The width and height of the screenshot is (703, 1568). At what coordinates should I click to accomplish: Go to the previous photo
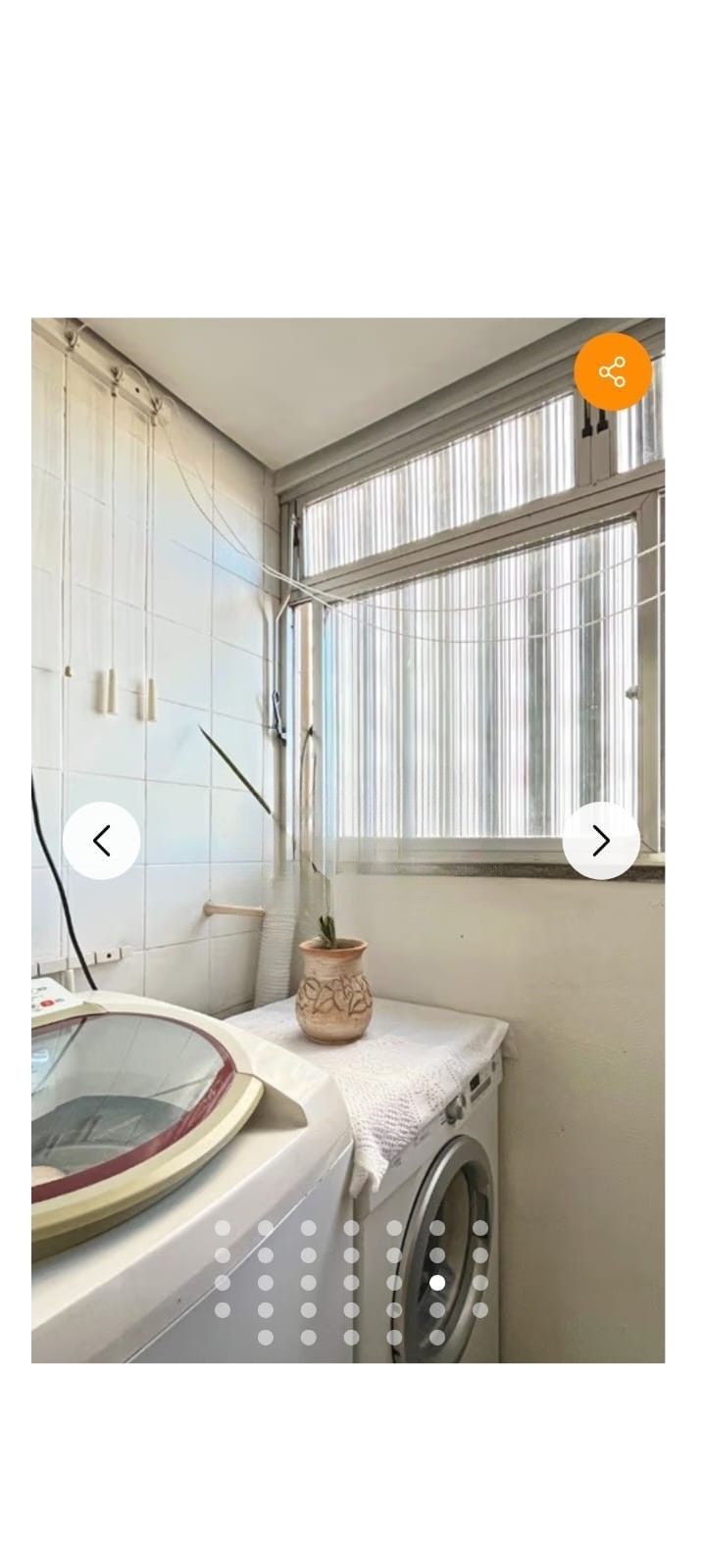coord(102,840)
